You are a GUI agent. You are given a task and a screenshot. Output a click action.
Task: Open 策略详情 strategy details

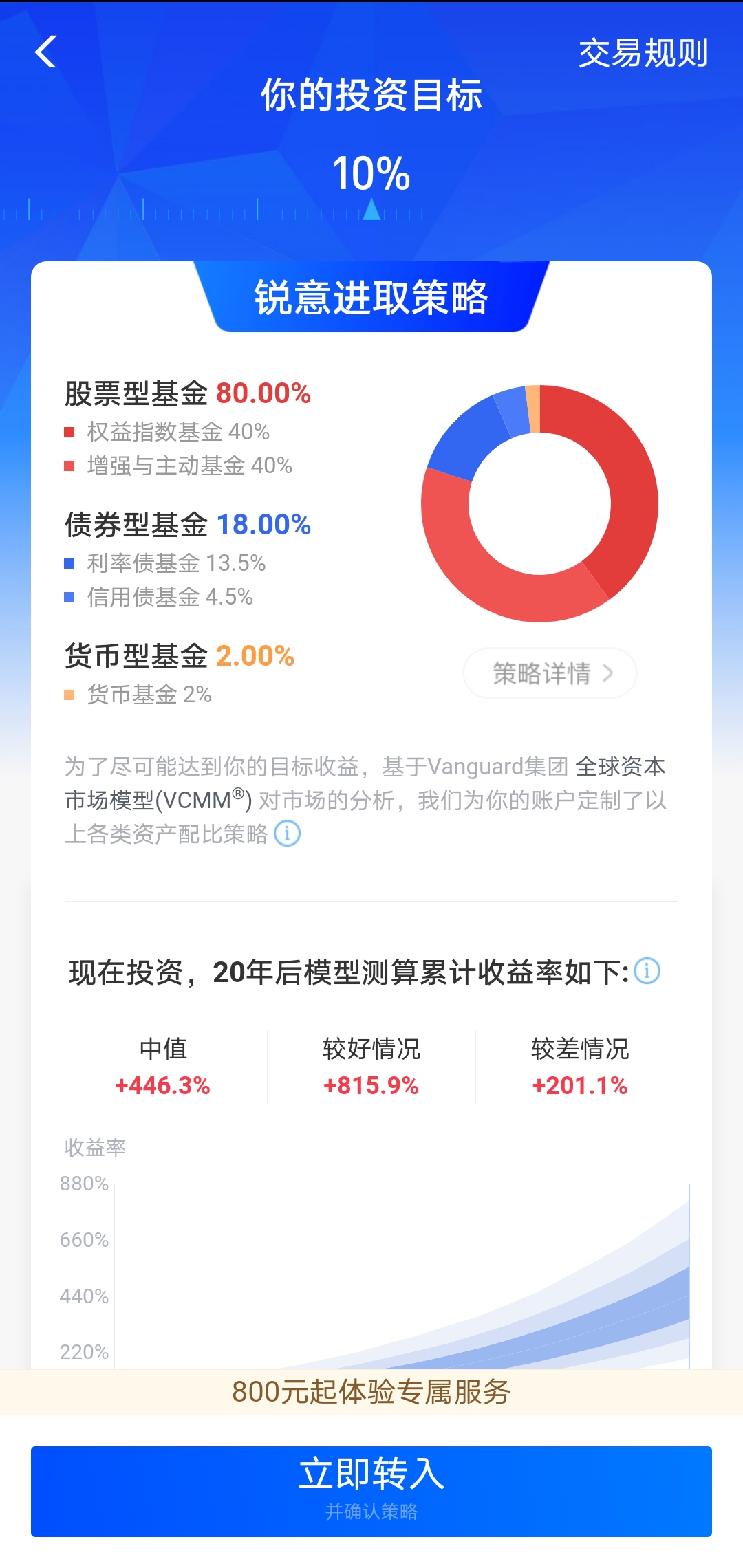pos(550,673)
